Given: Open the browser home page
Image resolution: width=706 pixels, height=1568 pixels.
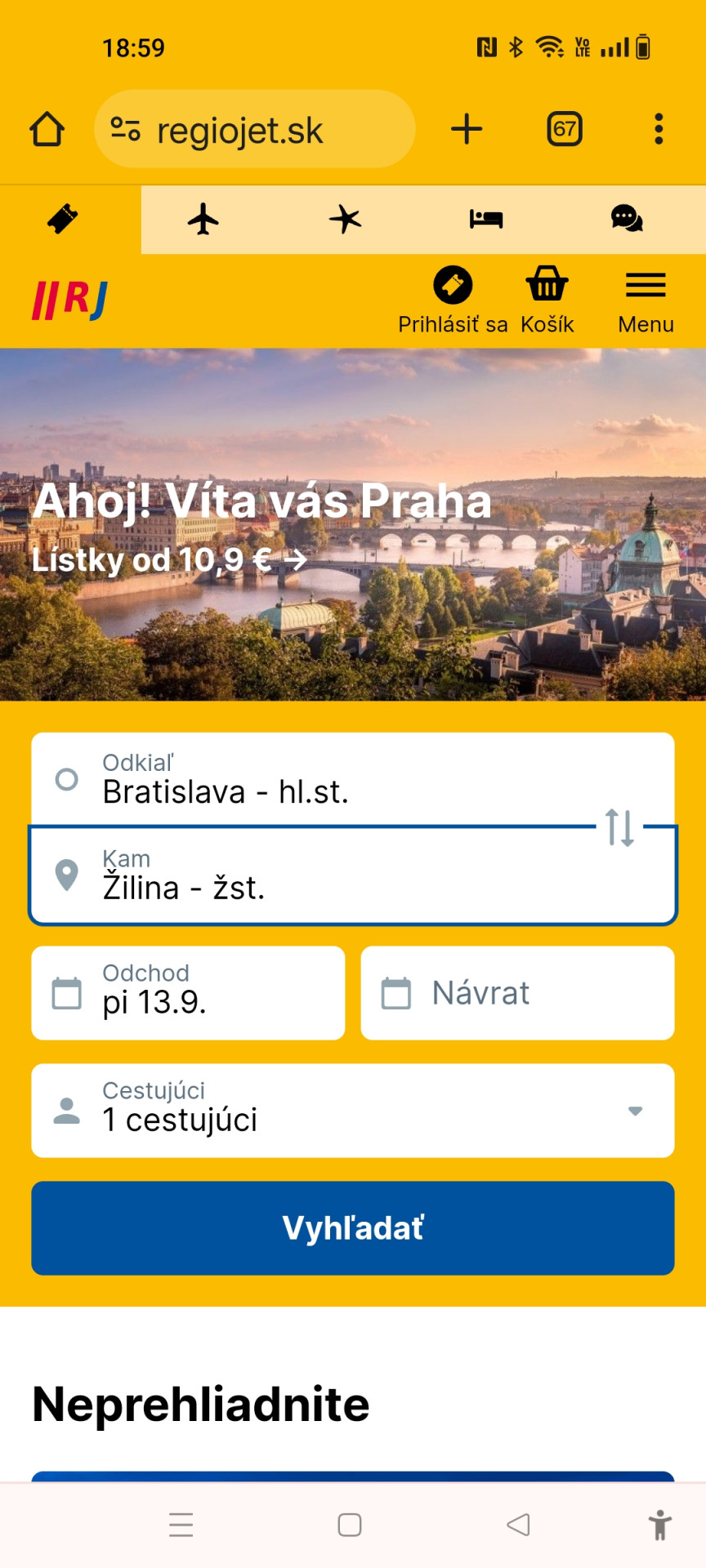Looking at the screenshot, I should pyautogui.click(x=47, y=129).
